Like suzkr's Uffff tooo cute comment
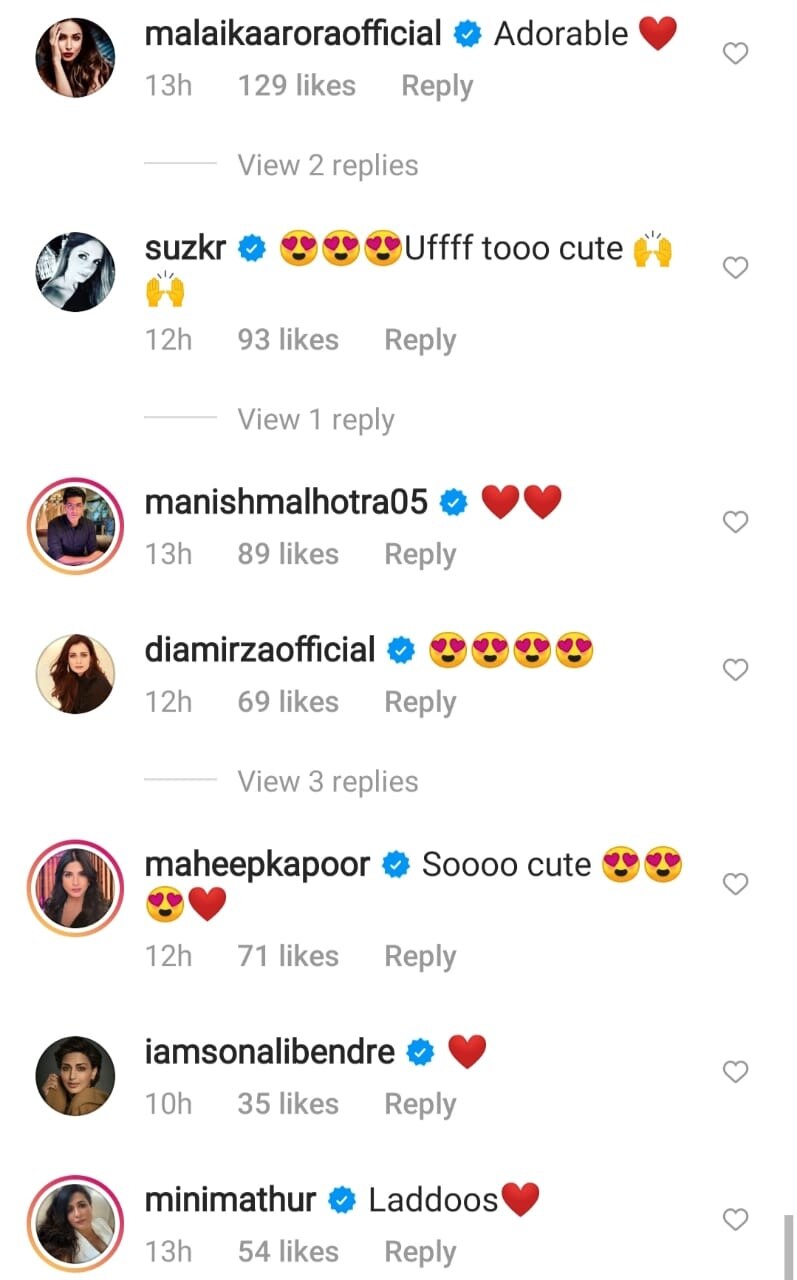797x1280 pixels. tap(735, 268)
